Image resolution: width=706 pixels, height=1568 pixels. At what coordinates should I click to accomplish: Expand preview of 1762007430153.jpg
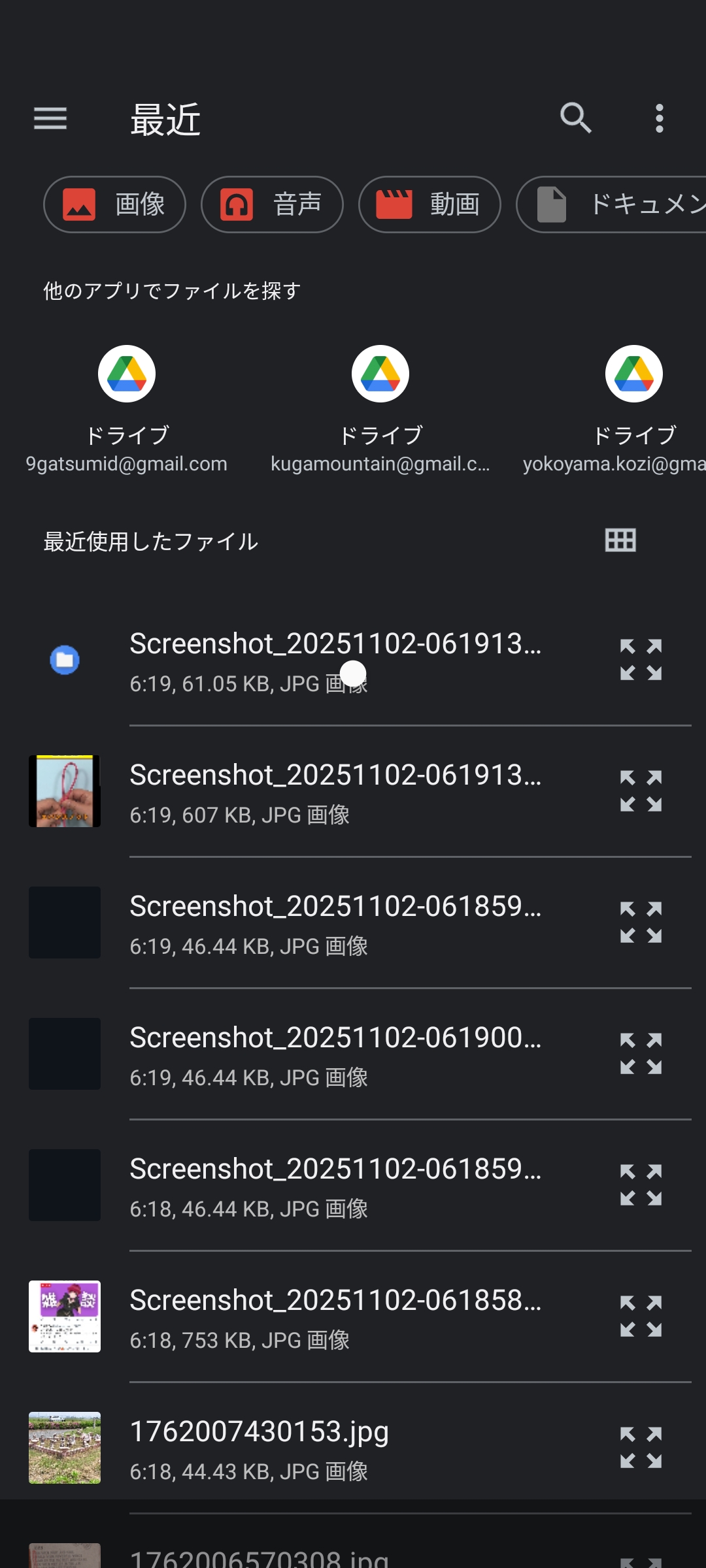[641, 1448]
